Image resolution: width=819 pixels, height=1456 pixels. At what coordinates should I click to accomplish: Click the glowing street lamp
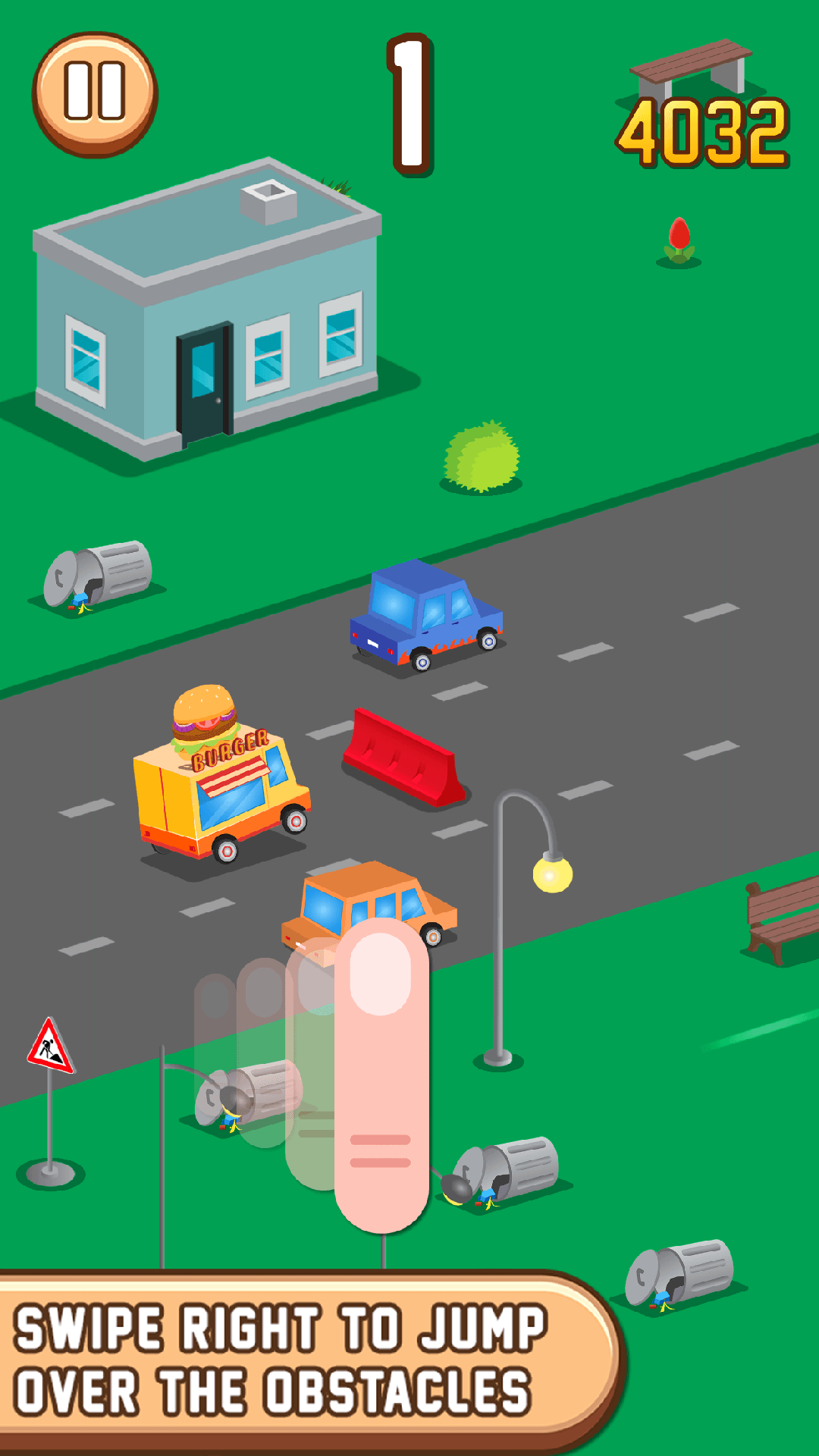[550, 876]
